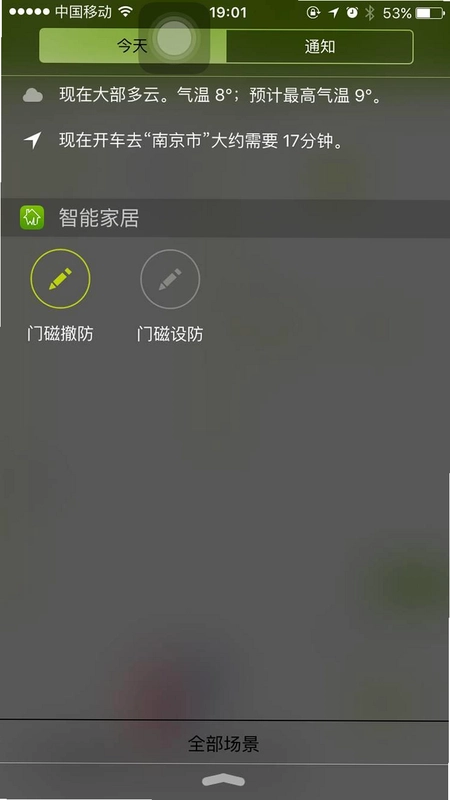
Task: Tap the bottom grabber handle
Action: [x=223, y=780]
